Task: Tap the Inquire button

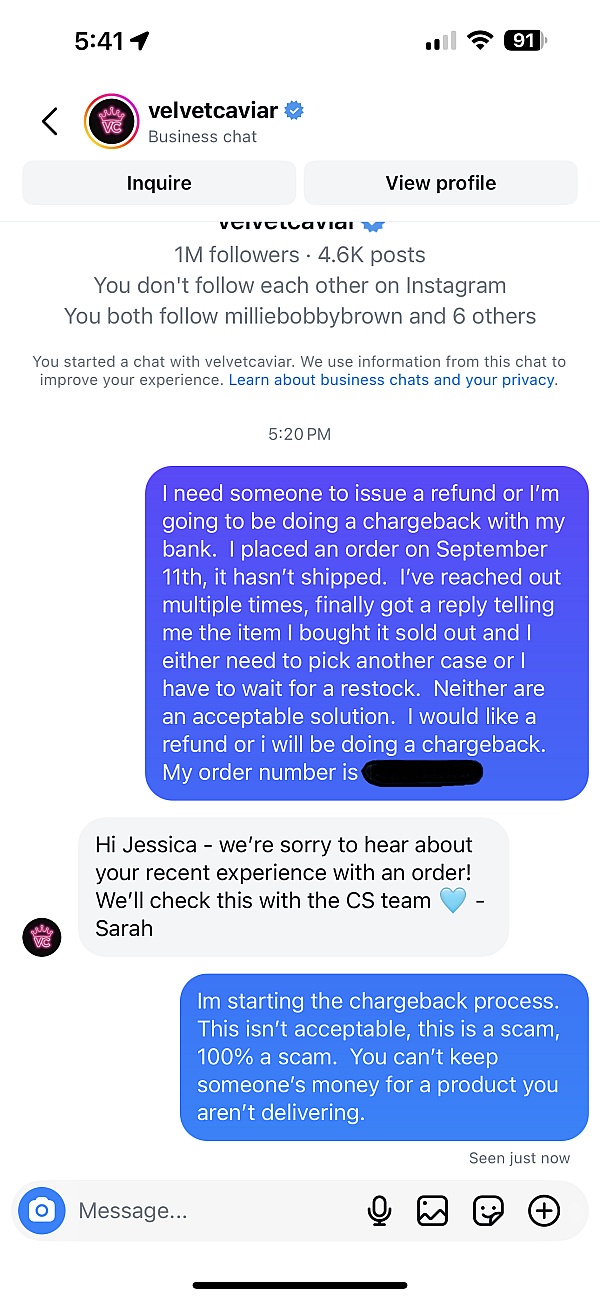Action: tap(159, 183)
